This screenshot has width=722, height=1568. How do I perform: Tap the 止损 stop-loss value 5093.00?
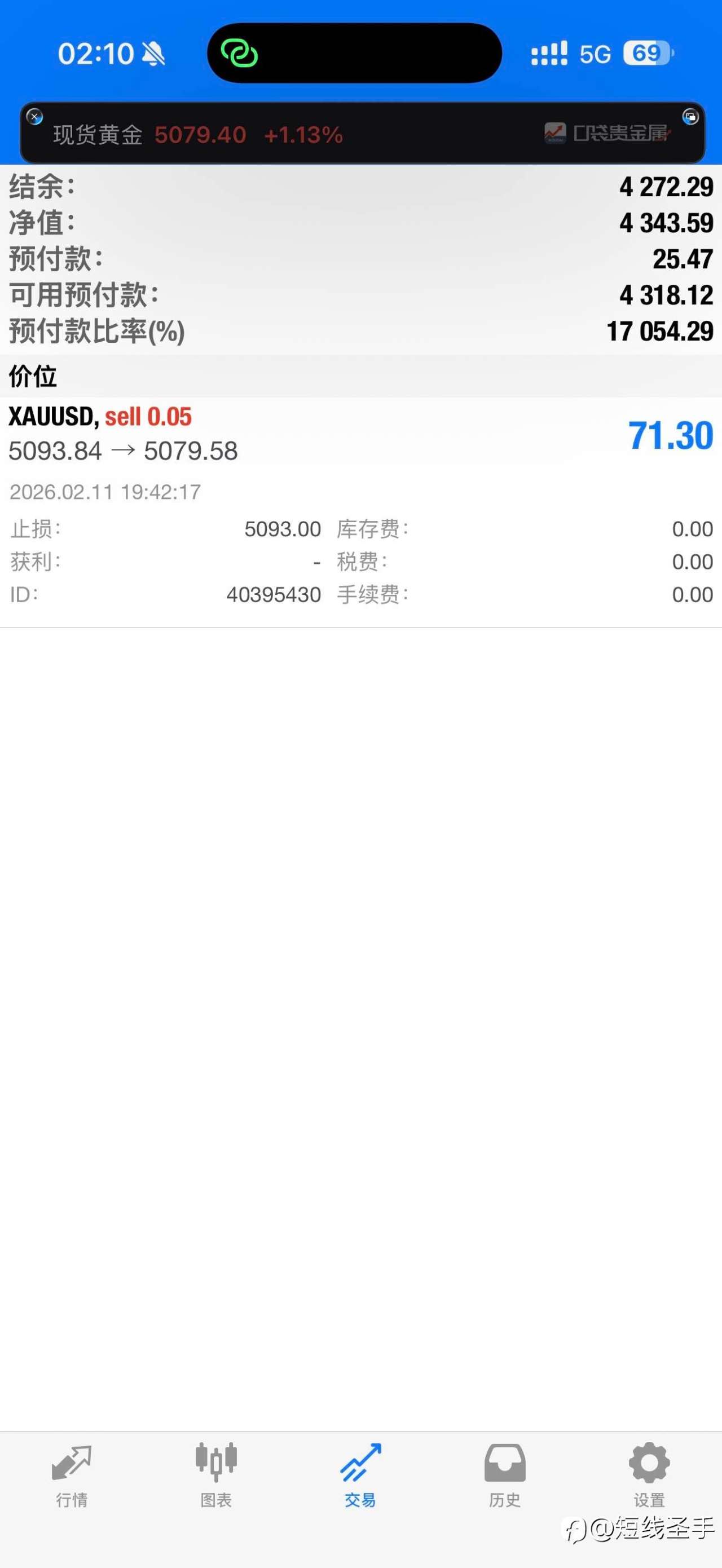(283, 529)
